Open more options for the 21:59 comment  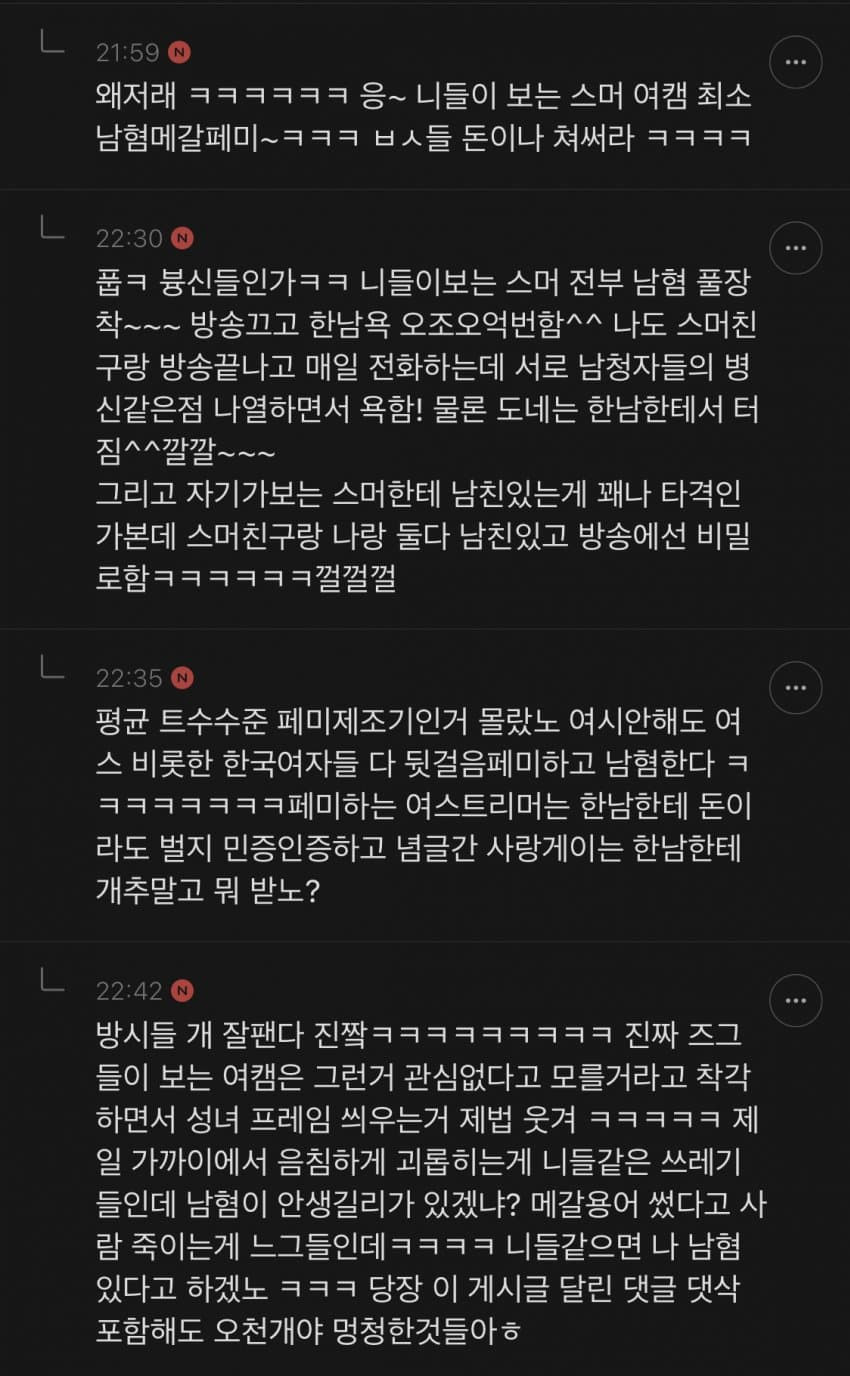tap(796, 62)
